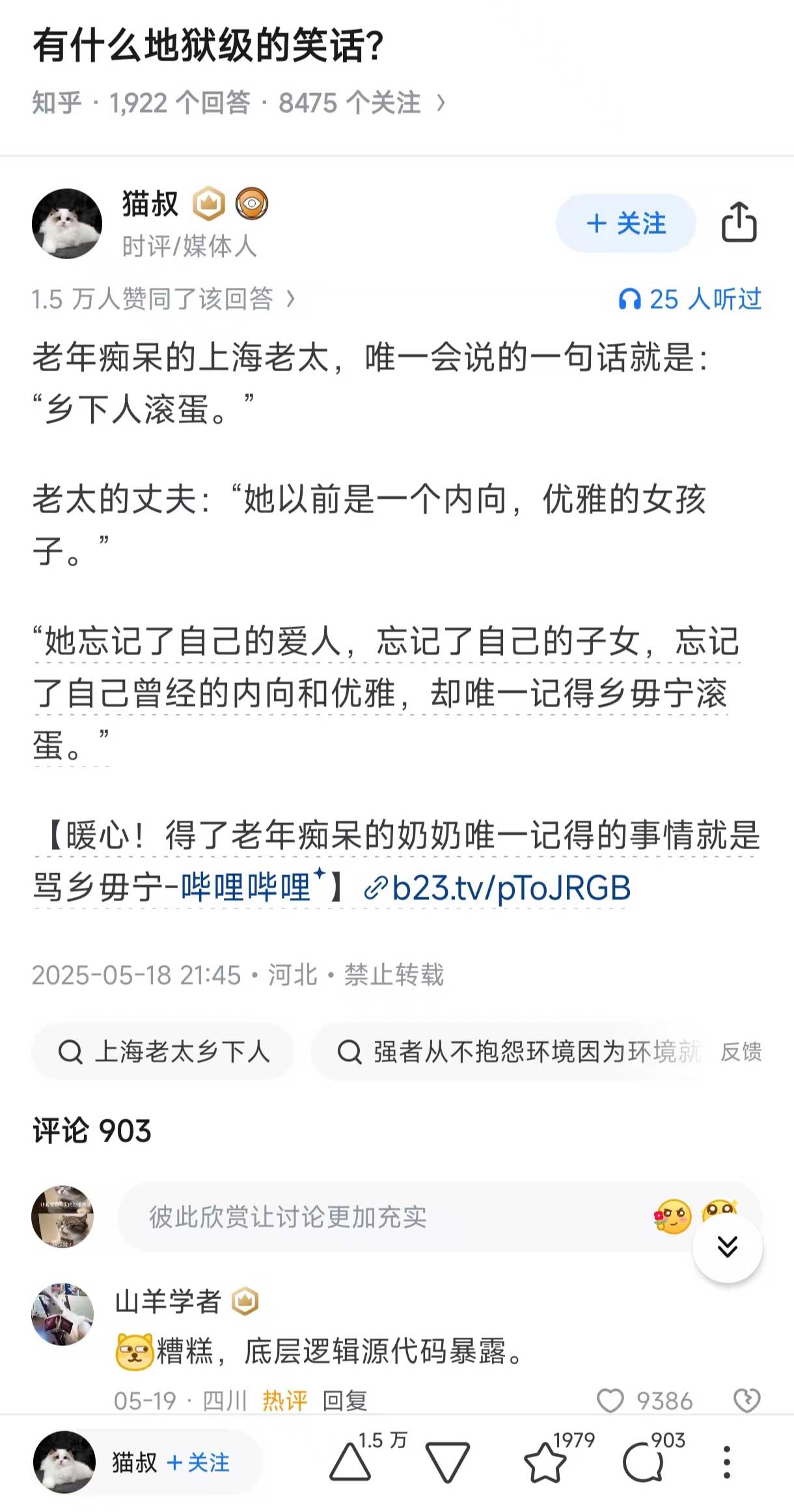
Task: Follow 猫叔 via the blue 关注 button
Action: [625, 223]
